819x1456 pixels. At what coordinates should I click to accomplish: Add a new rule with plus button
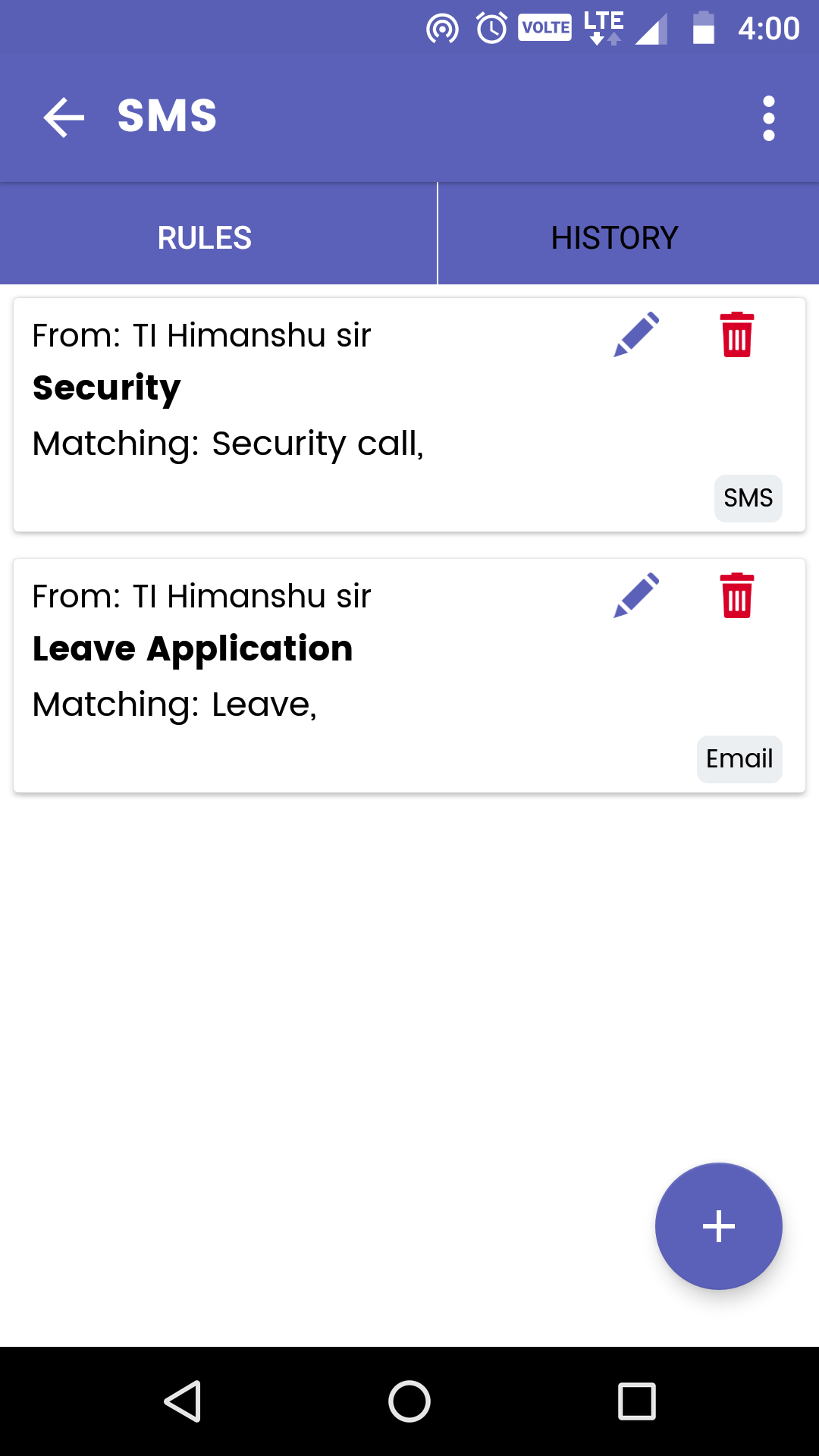pyautogui.click(x=718, y=1225)
